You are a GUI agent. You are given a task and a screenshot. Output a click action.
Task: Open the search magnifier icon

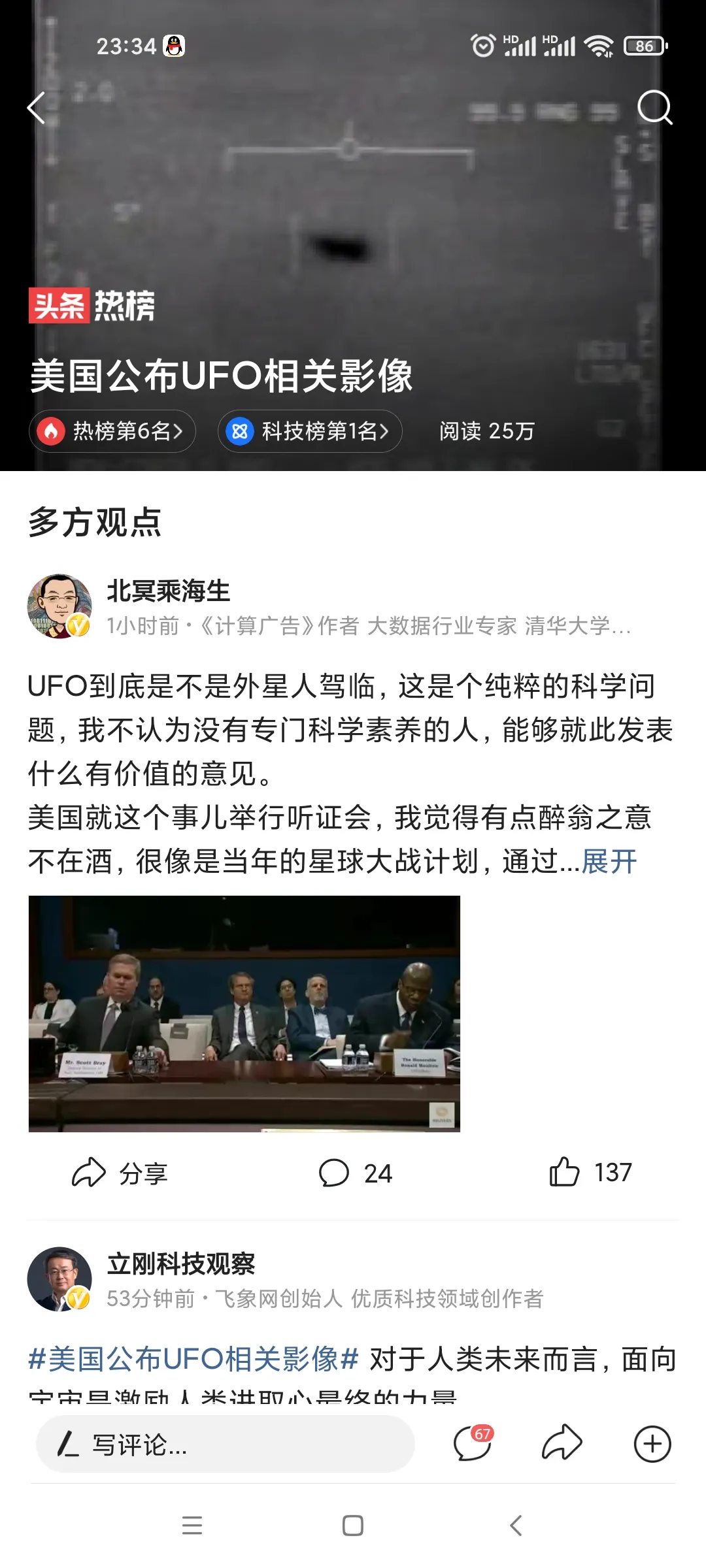[654, 107]
